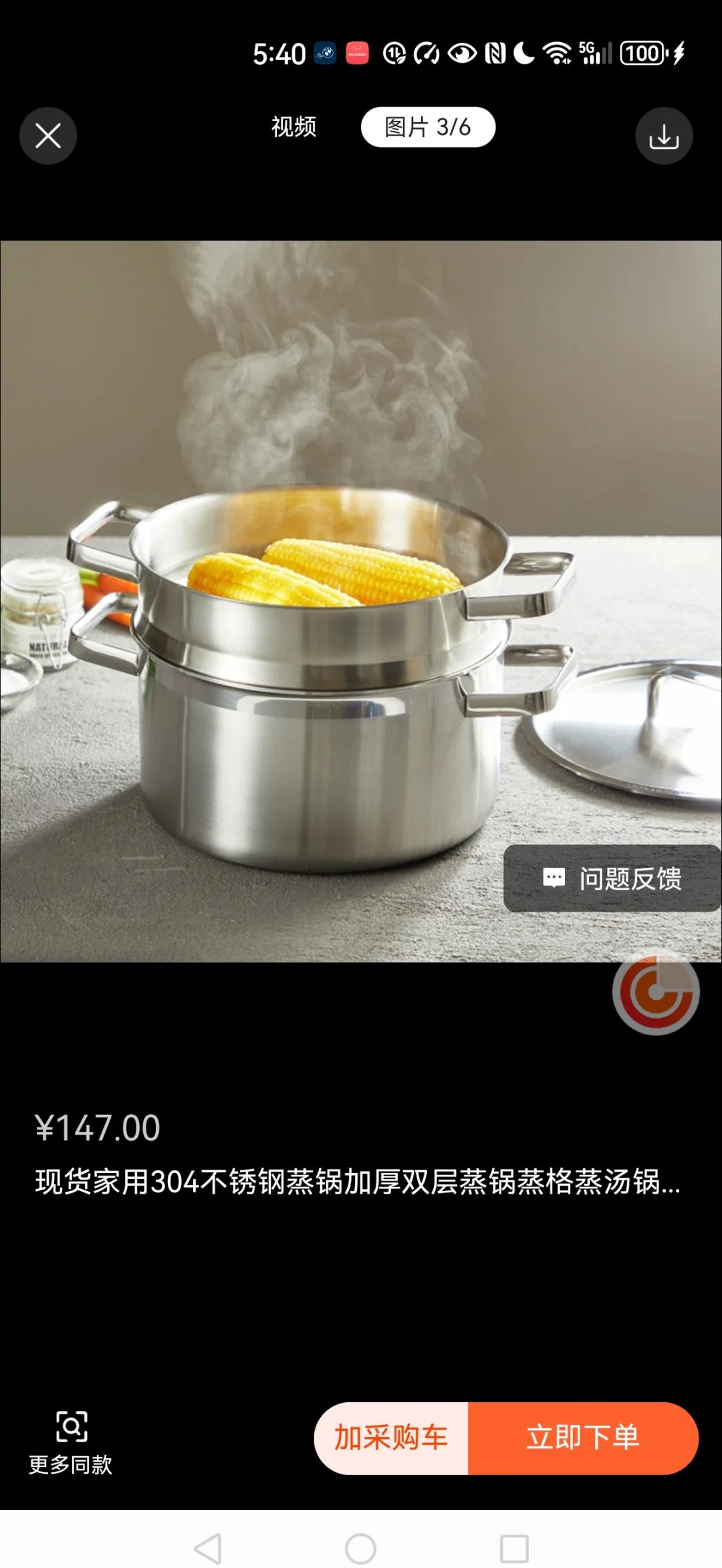Switch to the 视频 tab
Image resolution: width=722 pixels, height=1568 pixels.
[x=293, y=127]
